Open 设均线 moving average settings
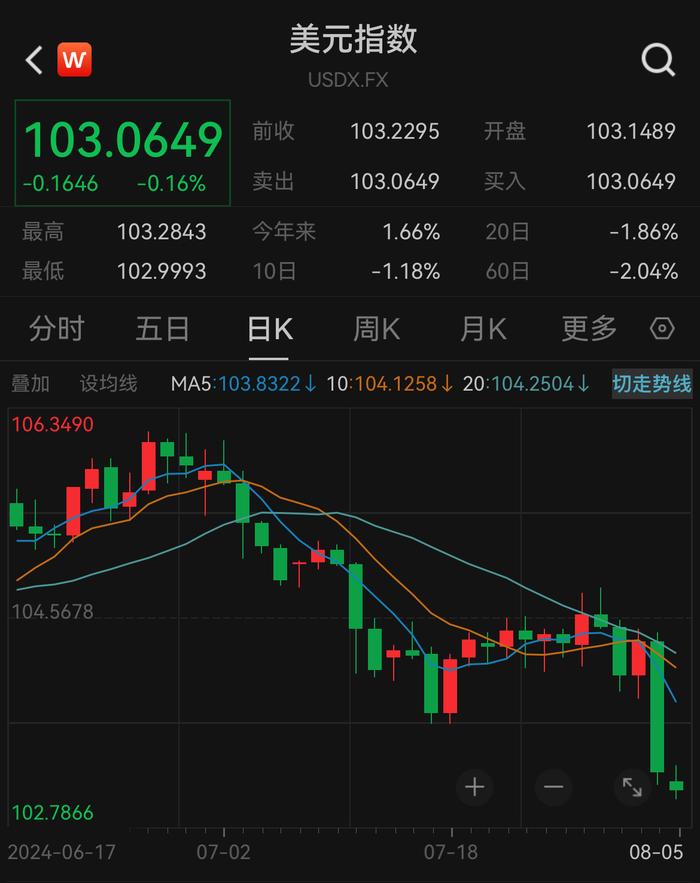The width and height of the screenshot is (700, 883). point(108,383)
